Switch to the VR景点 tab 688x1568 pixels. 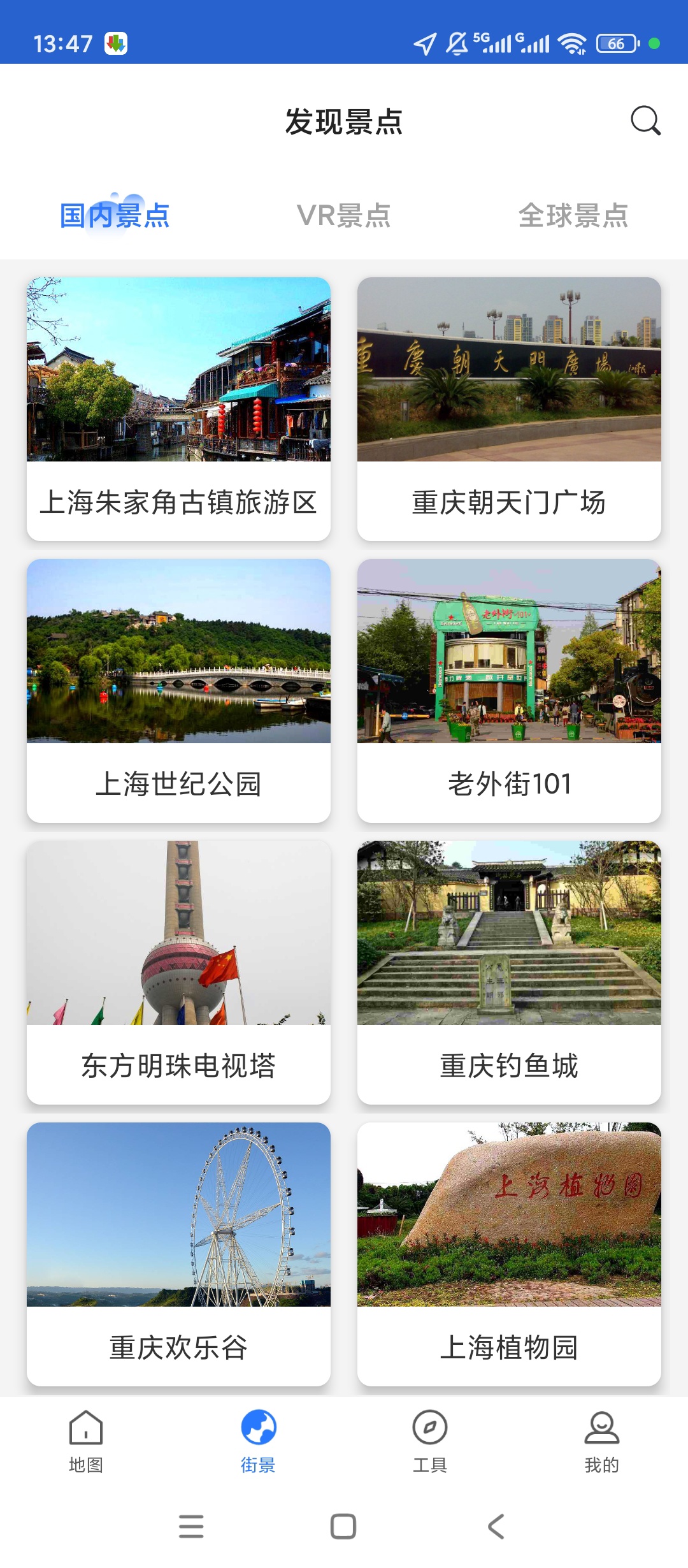pos(344,215)
